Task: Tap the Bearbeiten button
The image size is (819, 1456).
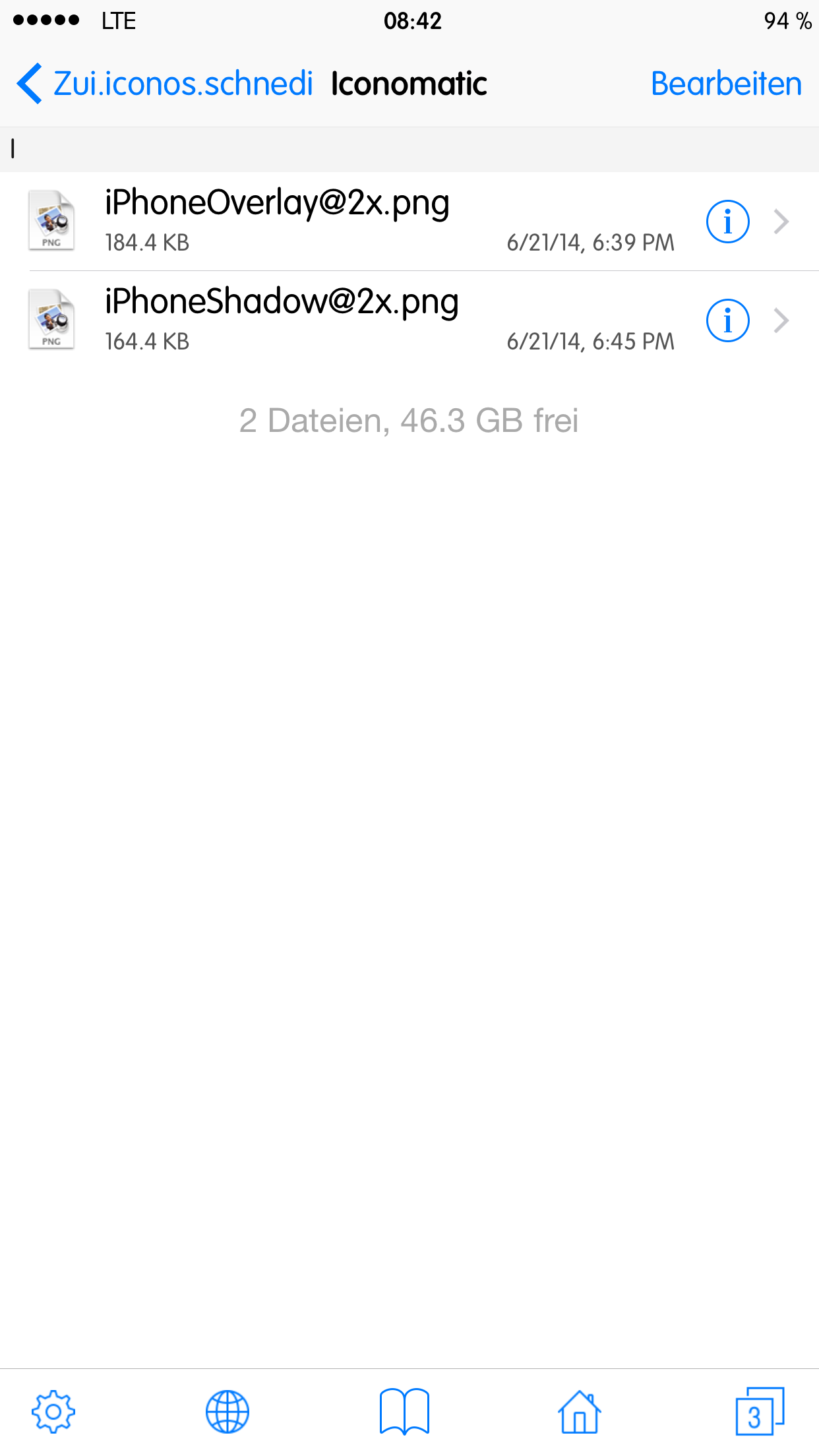Action: click(x=726, y=84)
